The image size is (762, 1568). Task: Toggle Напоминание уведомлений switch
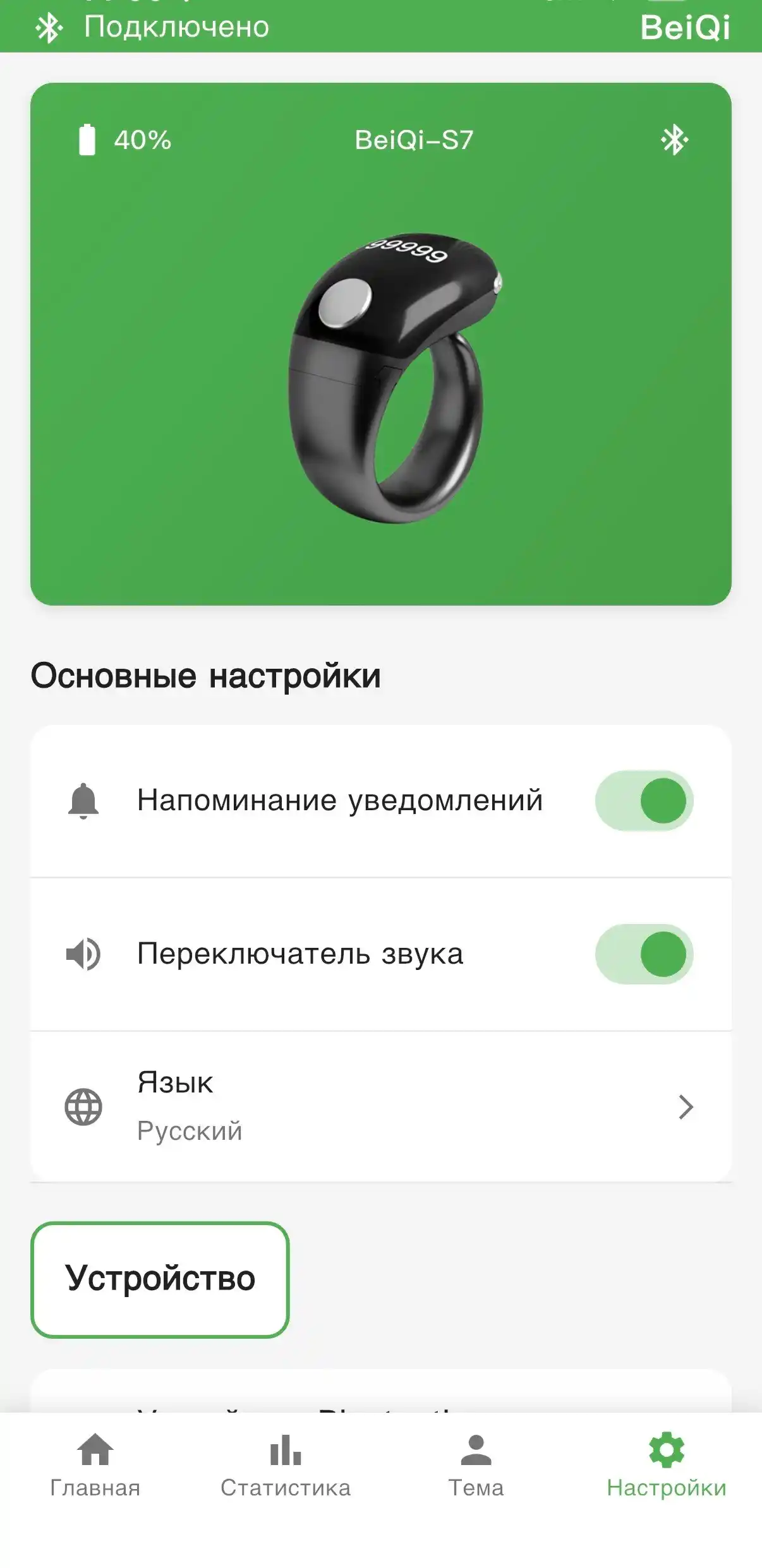click(644, 800)
